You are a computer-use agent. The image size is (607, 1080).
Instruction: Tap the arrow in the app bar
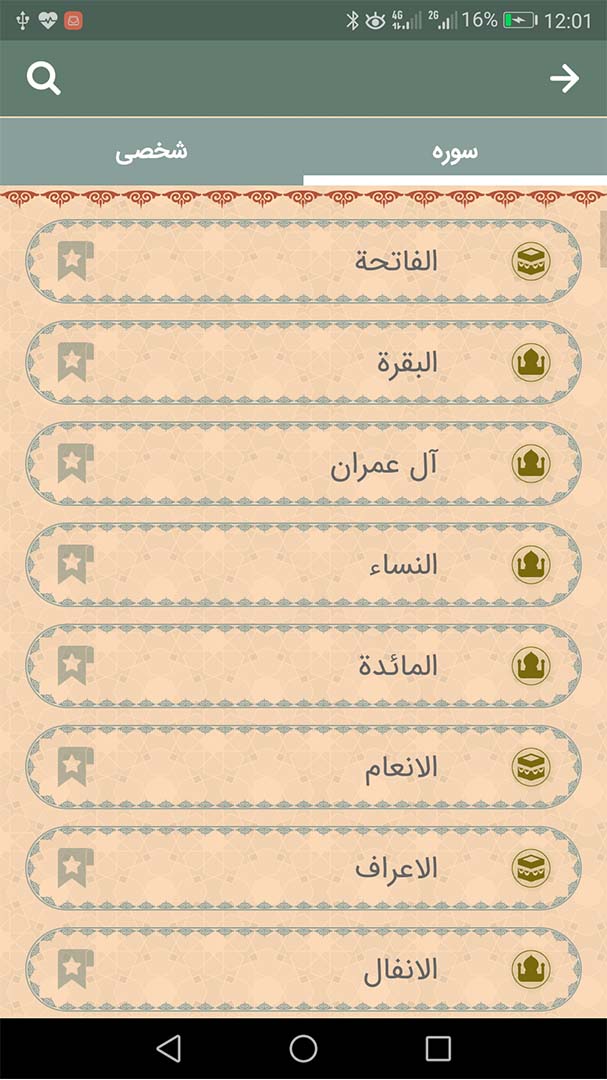click(564, 79)
